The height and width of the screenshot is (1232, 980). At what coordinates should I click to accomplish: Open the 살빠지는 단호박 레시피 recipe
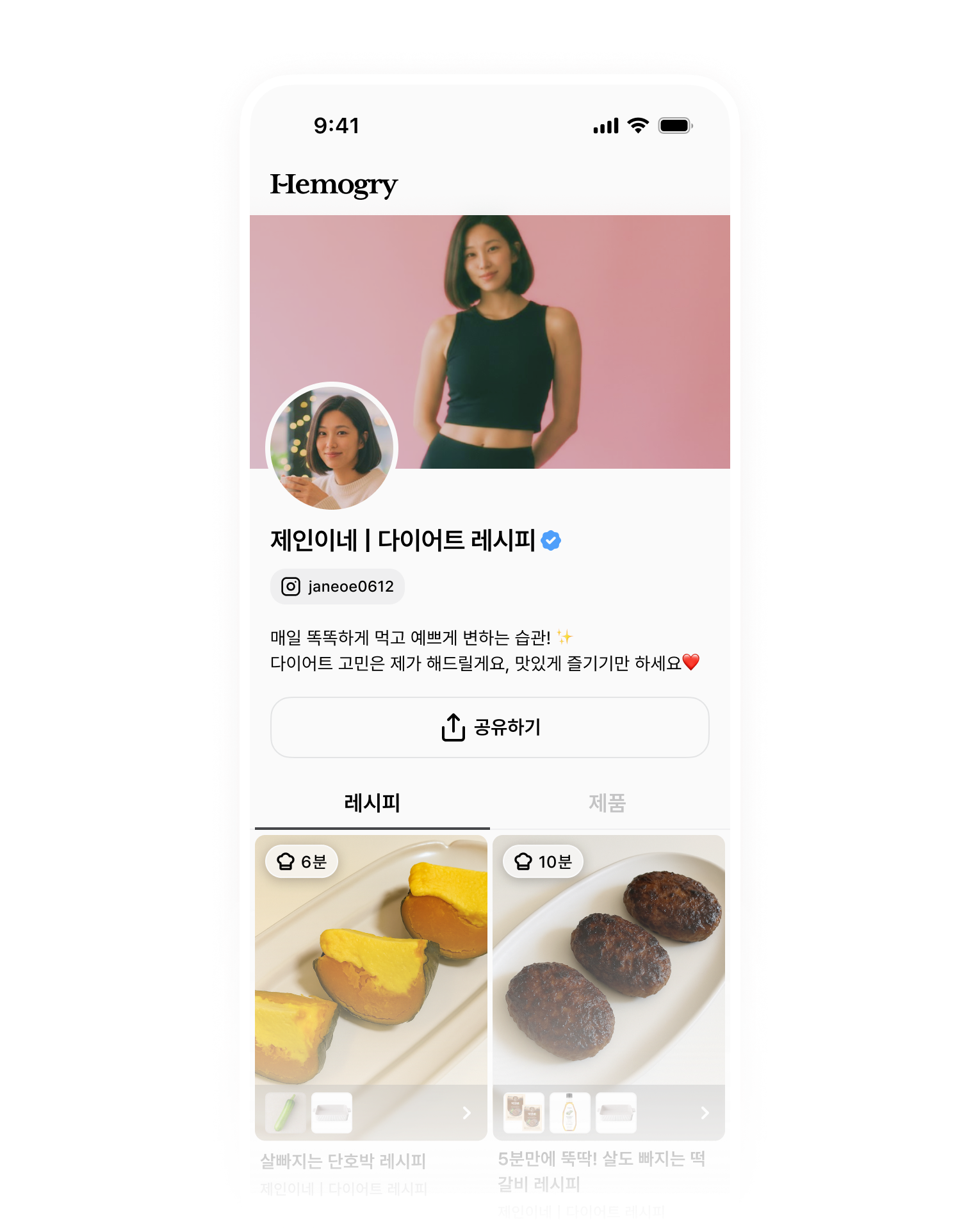pos(372,986)
